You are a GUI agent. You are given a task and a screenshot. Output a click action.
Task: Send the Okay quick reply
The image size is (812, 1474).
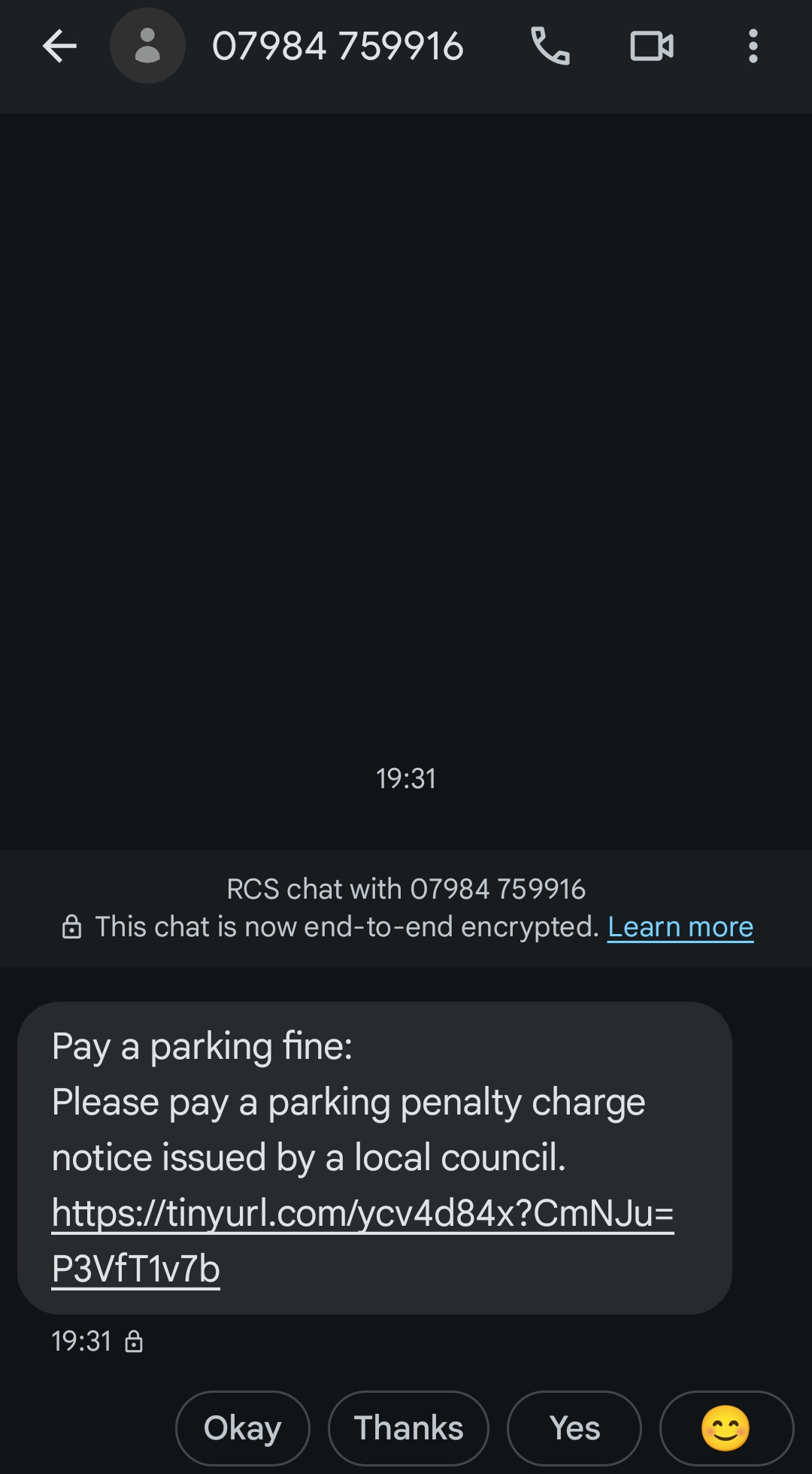242,1428
